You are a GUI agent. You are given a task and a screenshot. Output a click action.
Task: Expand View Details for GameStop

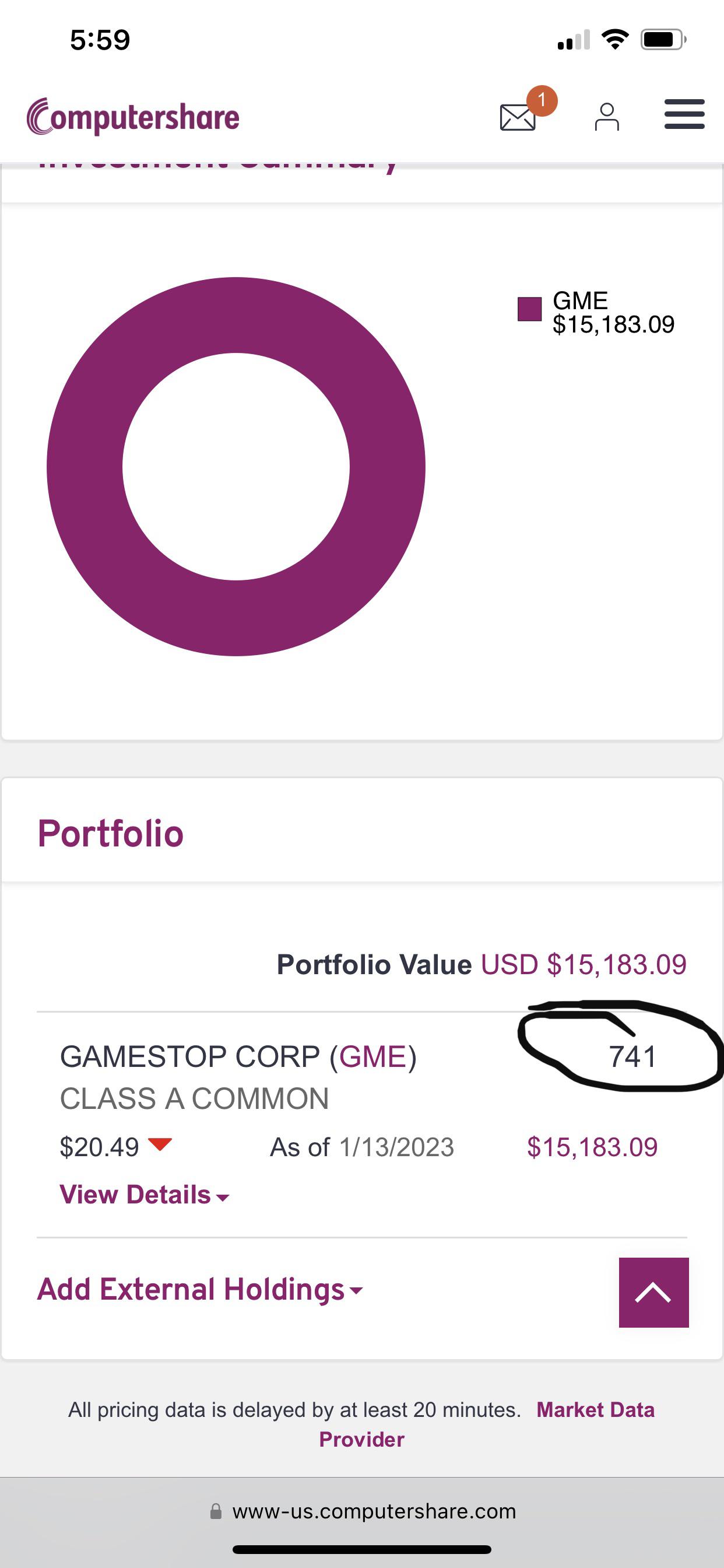pos(143,1195)
